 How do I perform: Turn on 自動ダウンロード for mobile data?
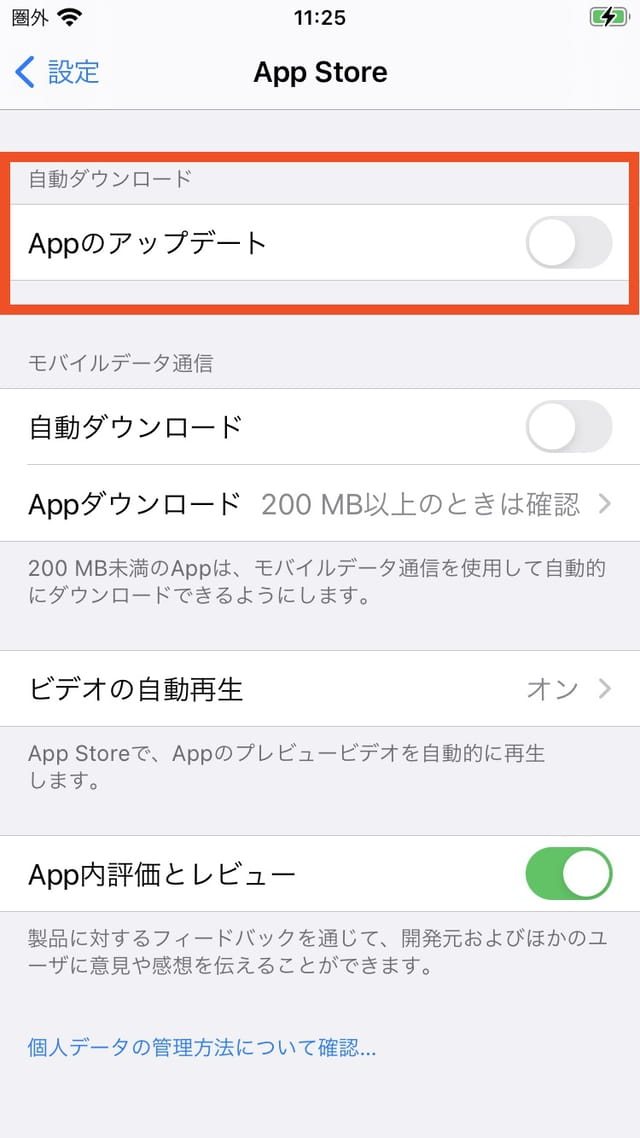[x=569, y=427]
